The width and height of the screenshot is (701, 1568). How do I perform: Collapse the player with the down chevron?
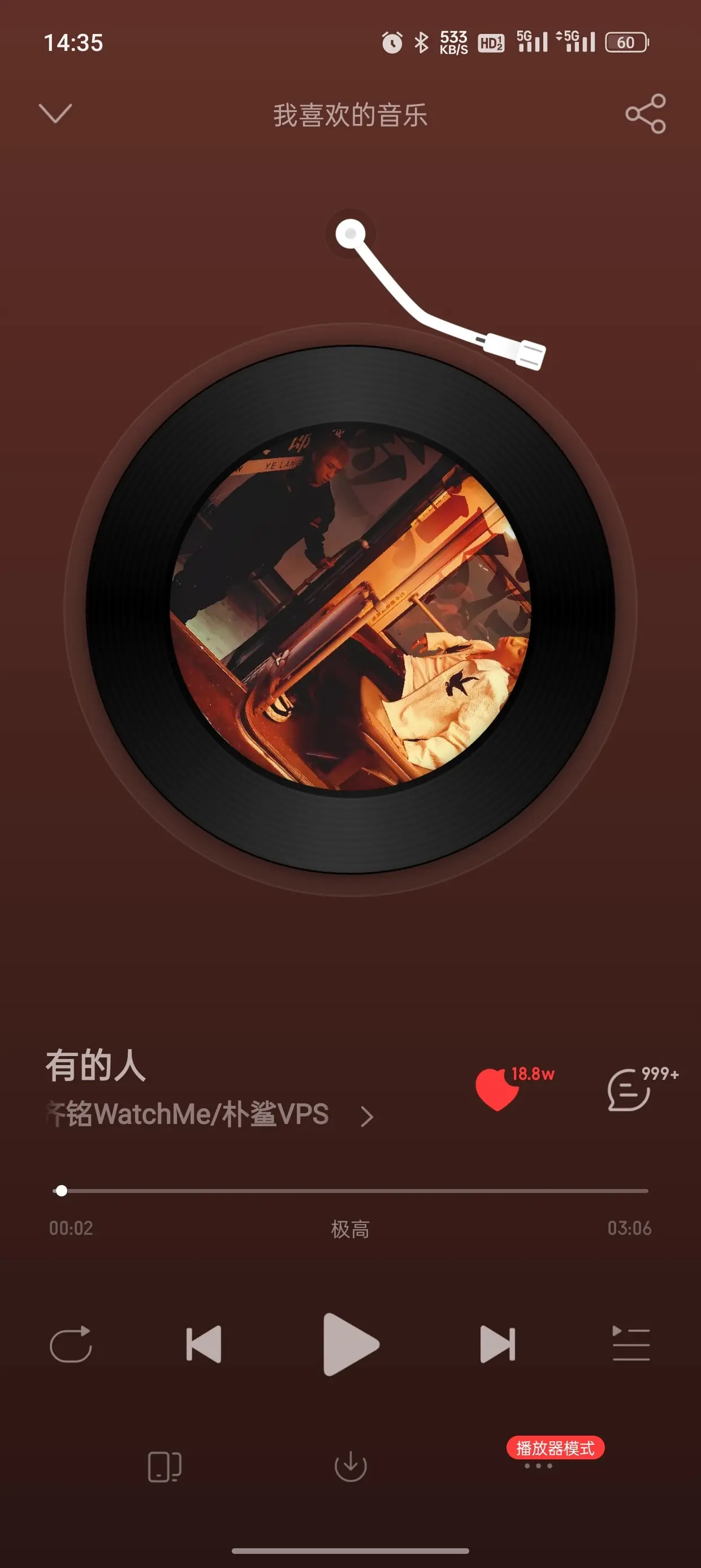[x=55, y=113]
